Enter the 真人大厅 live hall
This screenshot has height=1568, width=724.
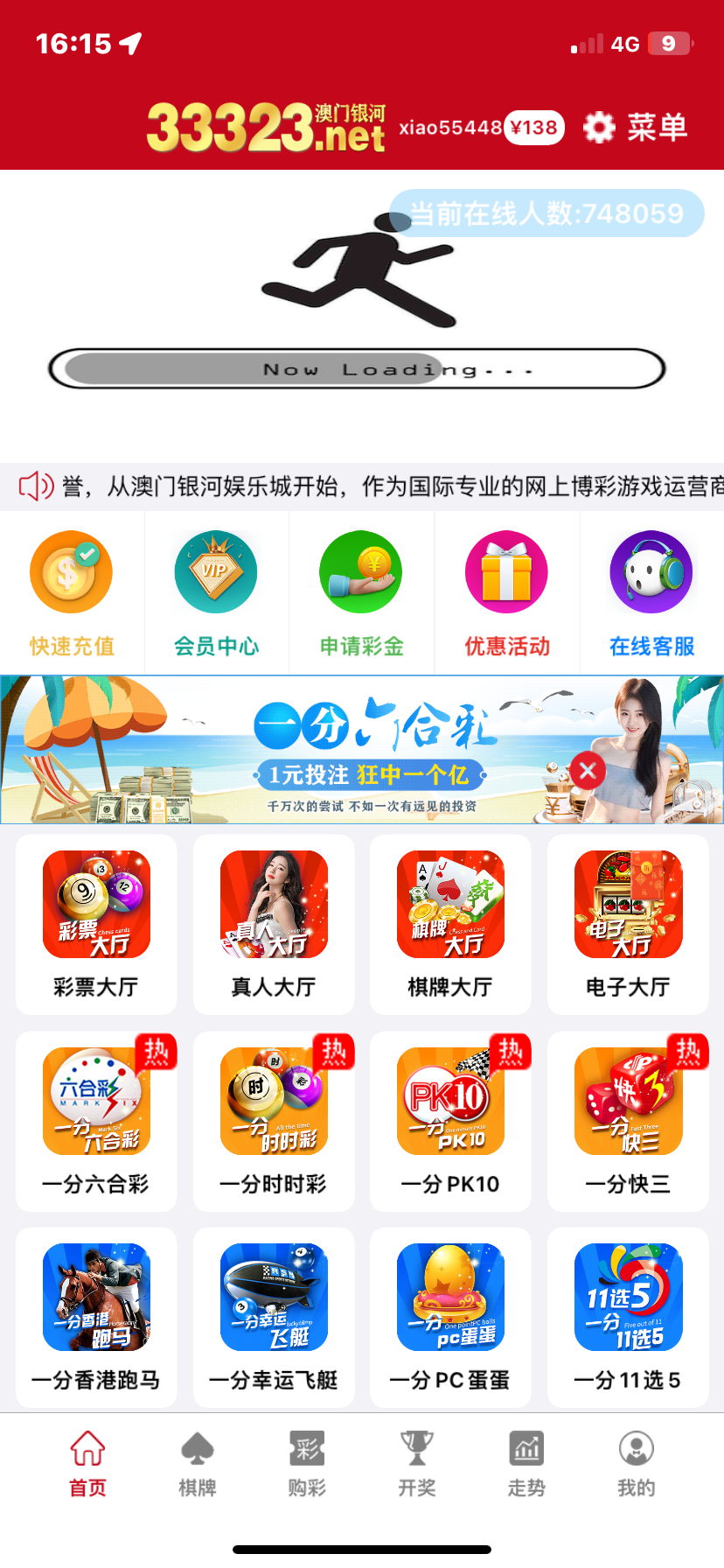pos(274,924)
